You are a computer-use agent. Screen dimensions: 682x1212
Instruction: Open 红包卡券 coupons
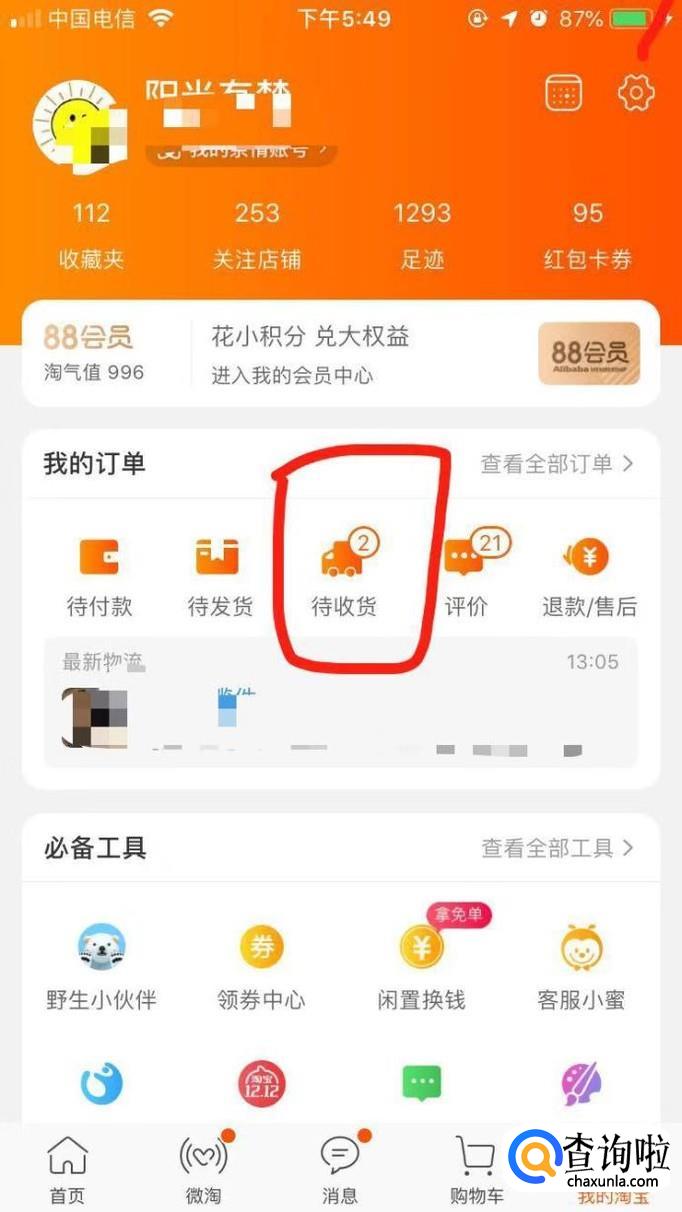[x=587, y=236]
